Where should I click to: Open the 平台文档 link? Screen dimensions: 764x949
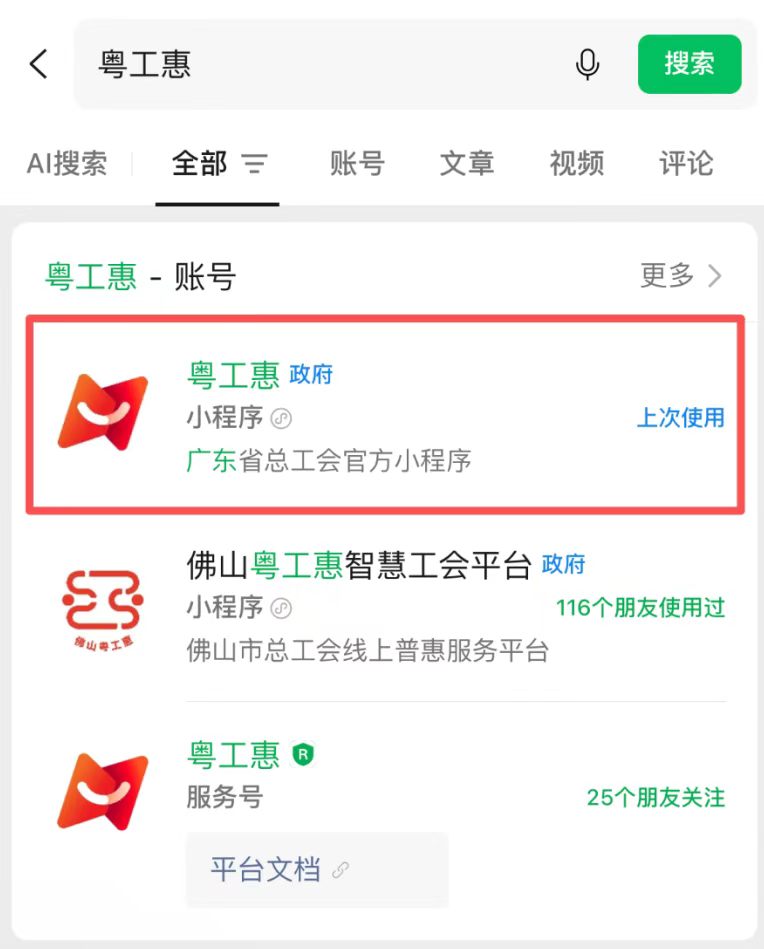click(317, 870)
